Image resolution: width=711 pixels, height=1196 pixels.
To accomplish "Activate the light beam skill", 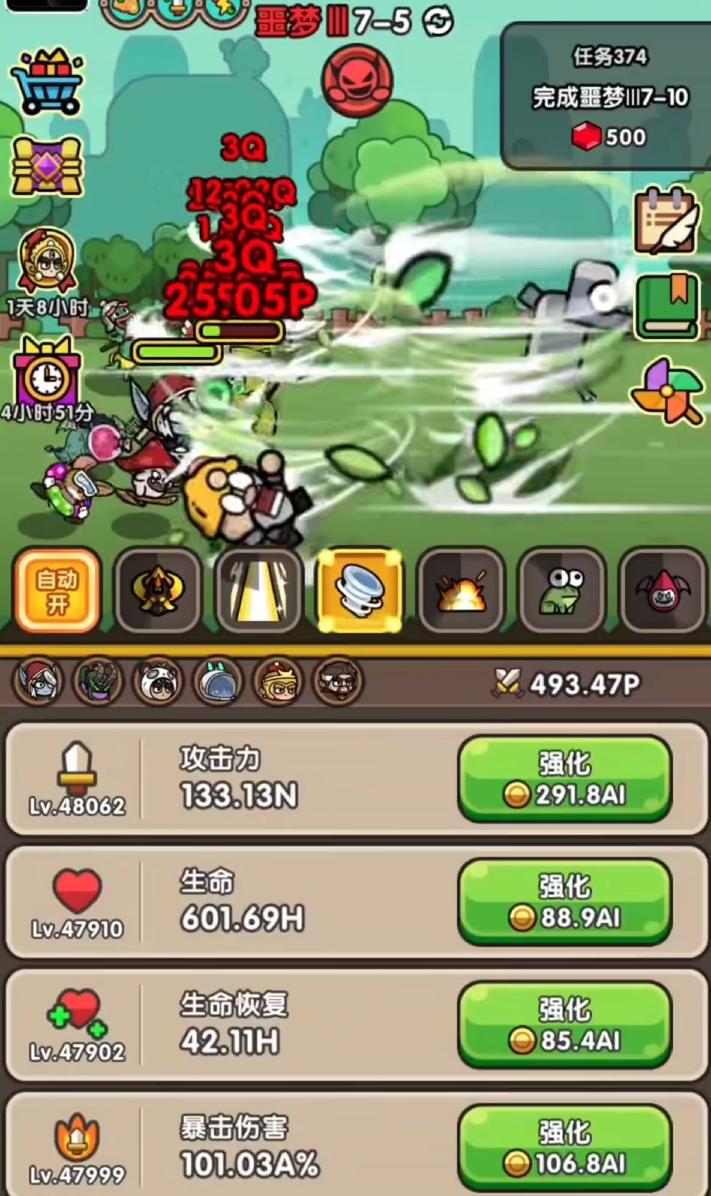I will 259,590.
